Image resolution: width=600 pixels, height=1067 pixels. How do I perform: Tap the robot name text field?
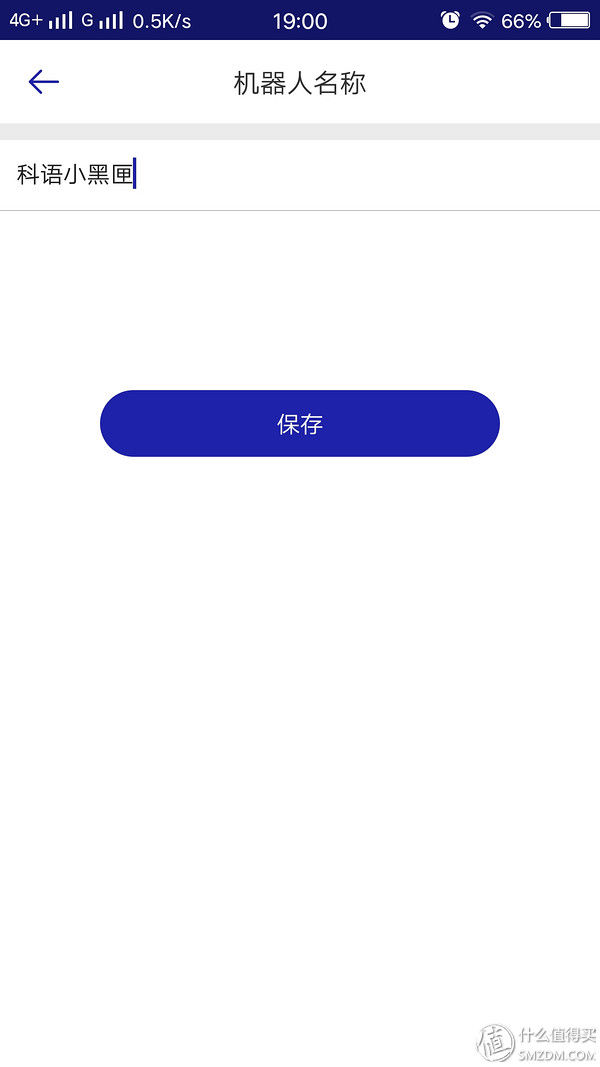300,175
